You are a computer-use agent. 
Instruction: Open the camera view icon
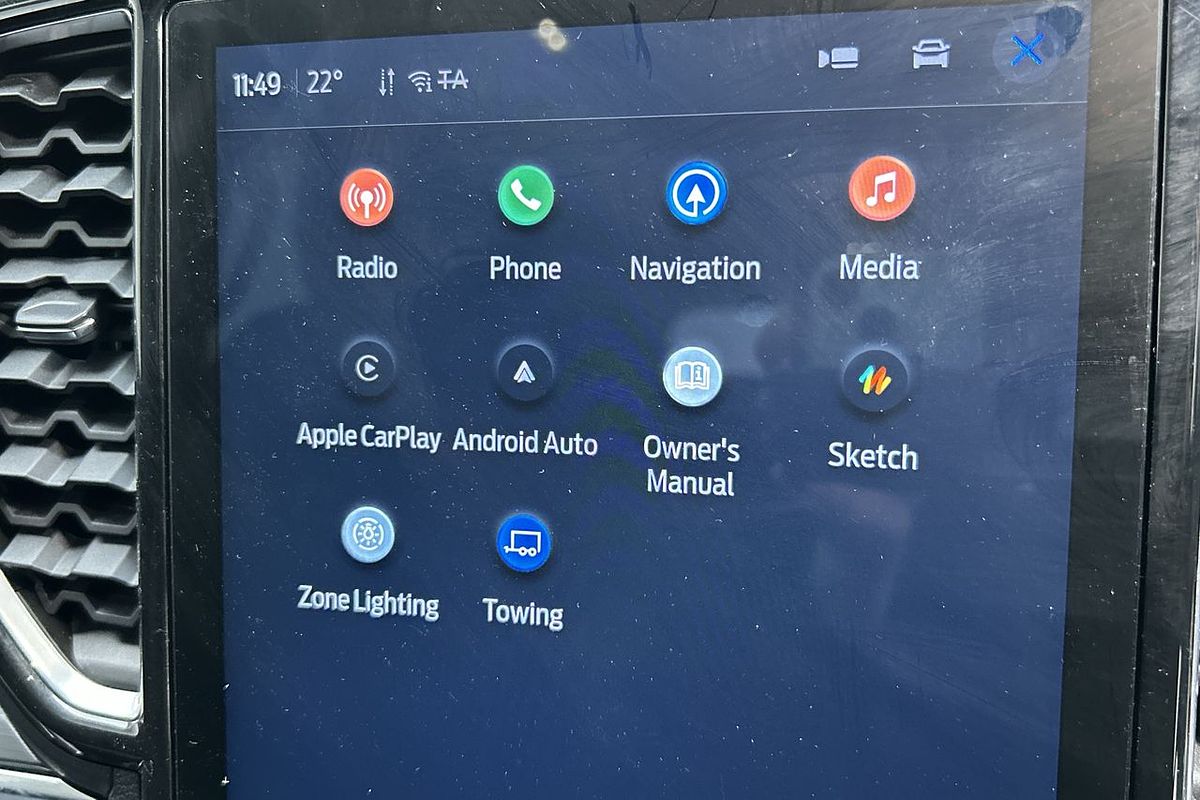point(838,58)
